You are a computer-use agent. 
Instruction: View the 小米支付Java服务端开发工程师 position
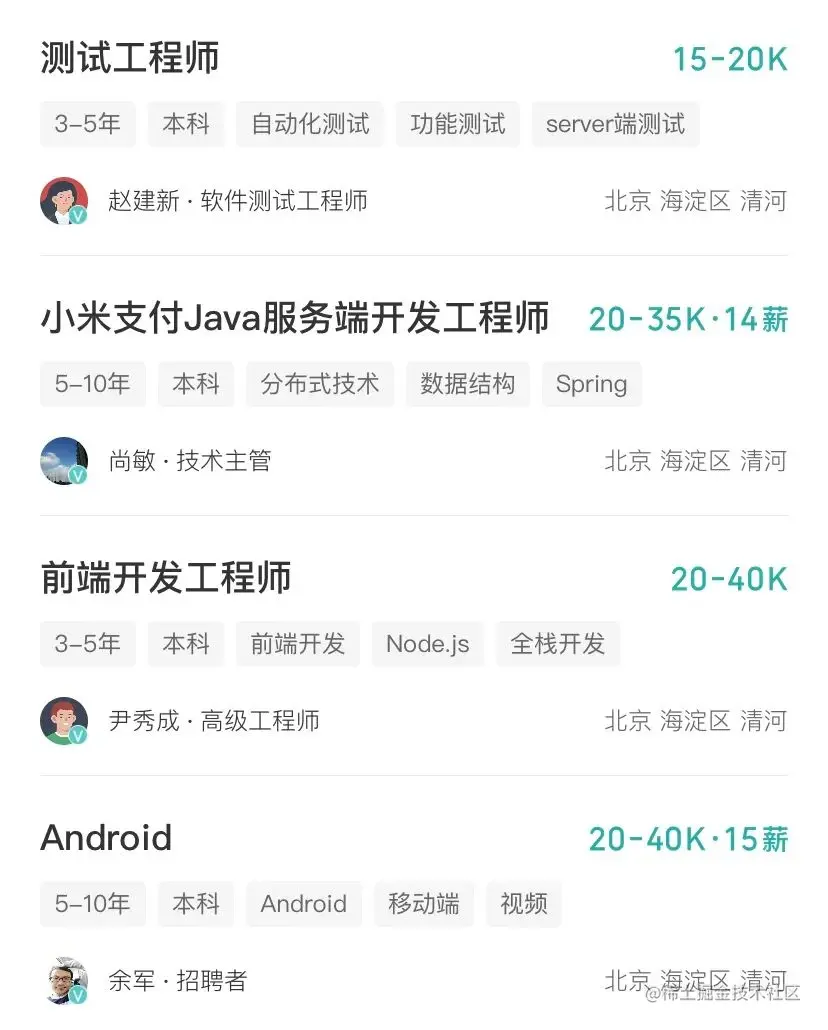(295, 319)
